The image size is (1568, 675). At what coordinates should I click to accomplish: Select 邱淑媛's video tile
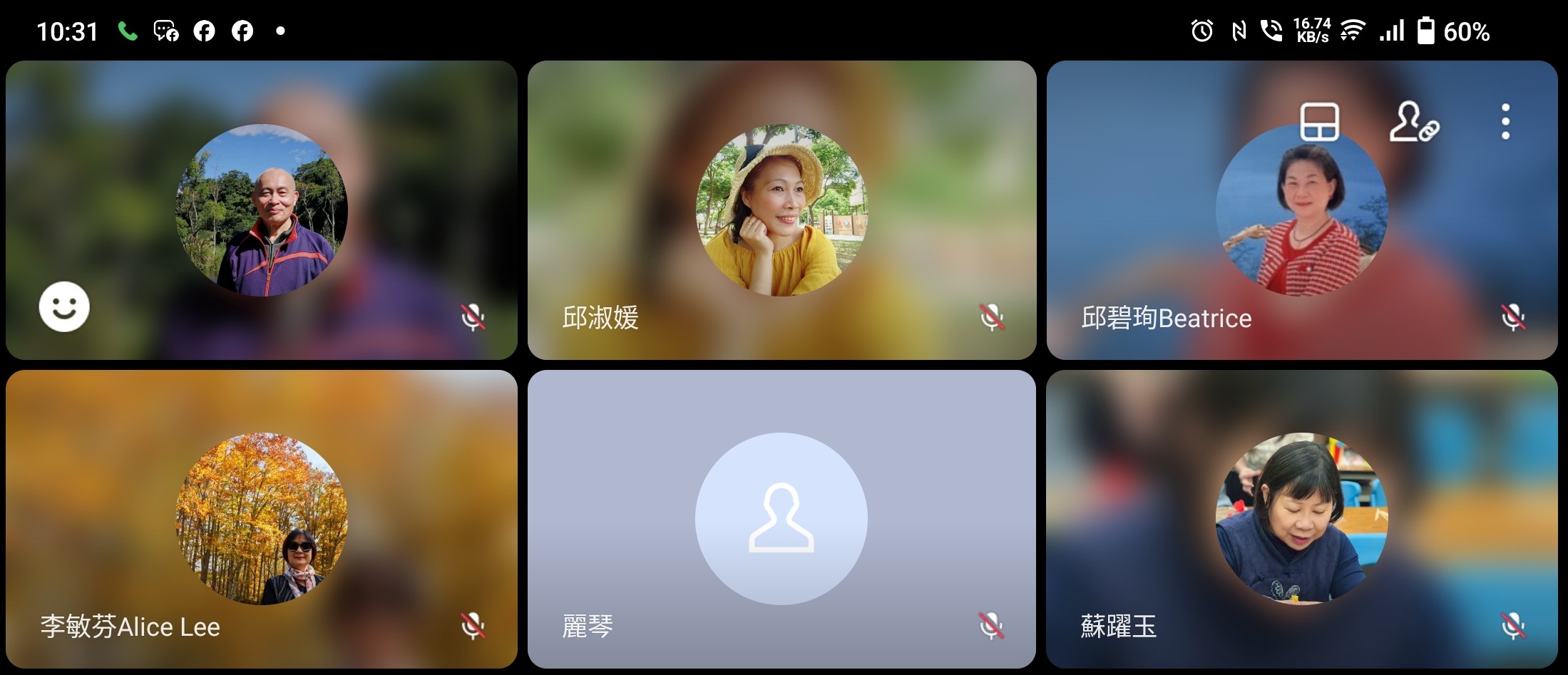pos(782,210)
